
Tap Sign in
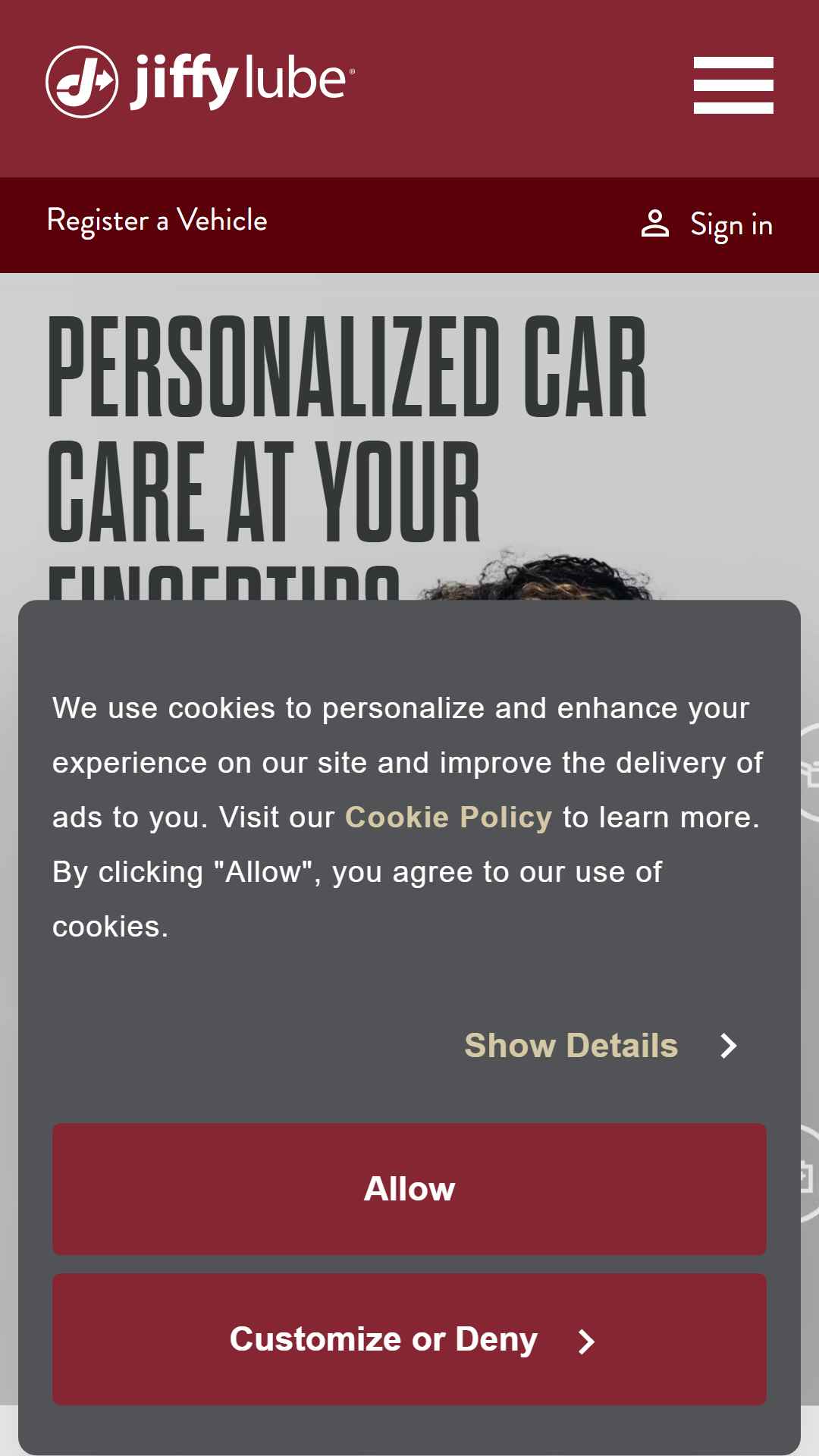(x=707, y=224)
